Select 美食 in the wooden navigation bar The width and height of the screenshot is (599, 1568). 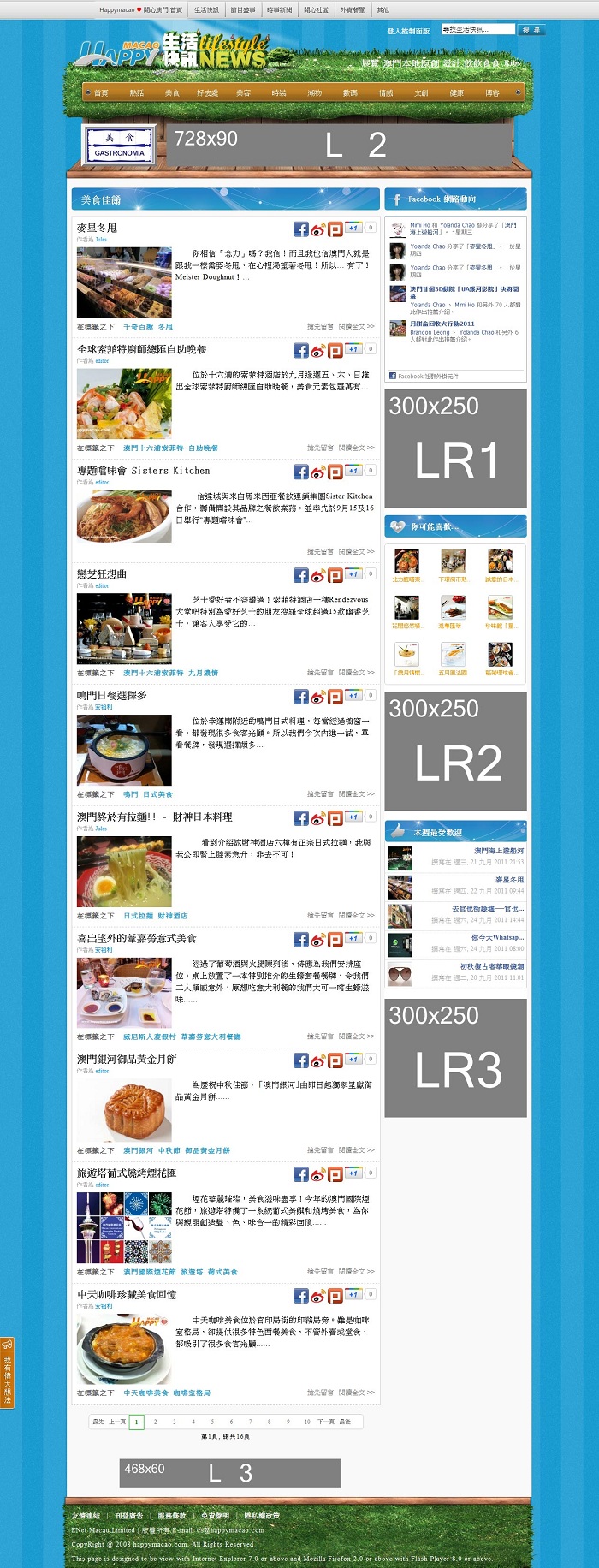172,92
